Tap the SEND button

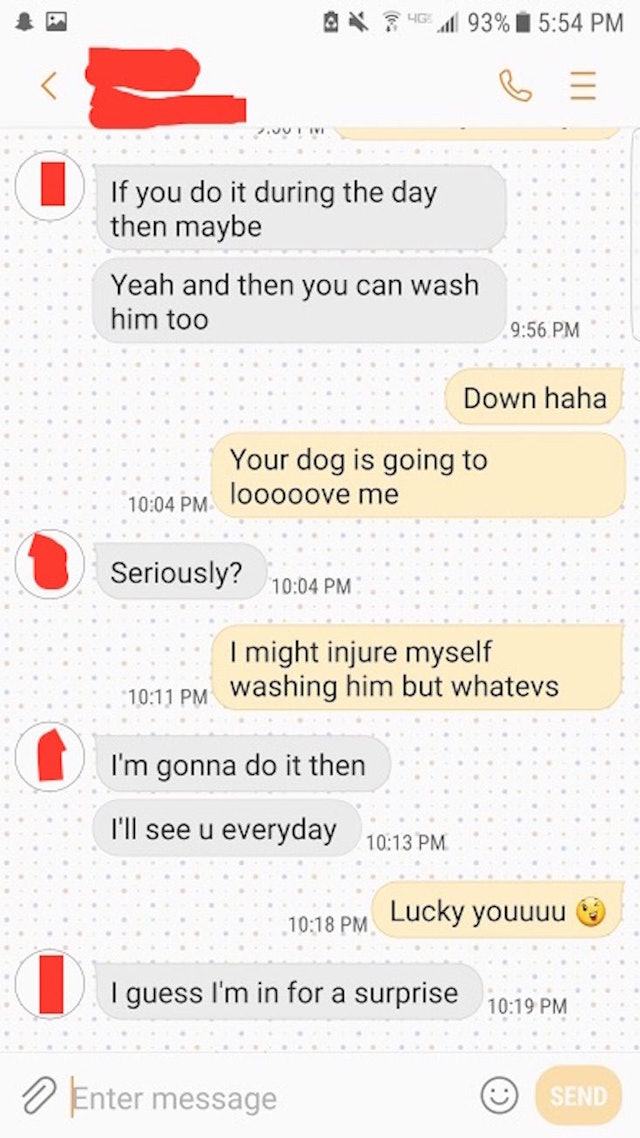(x=578, y=1095)
